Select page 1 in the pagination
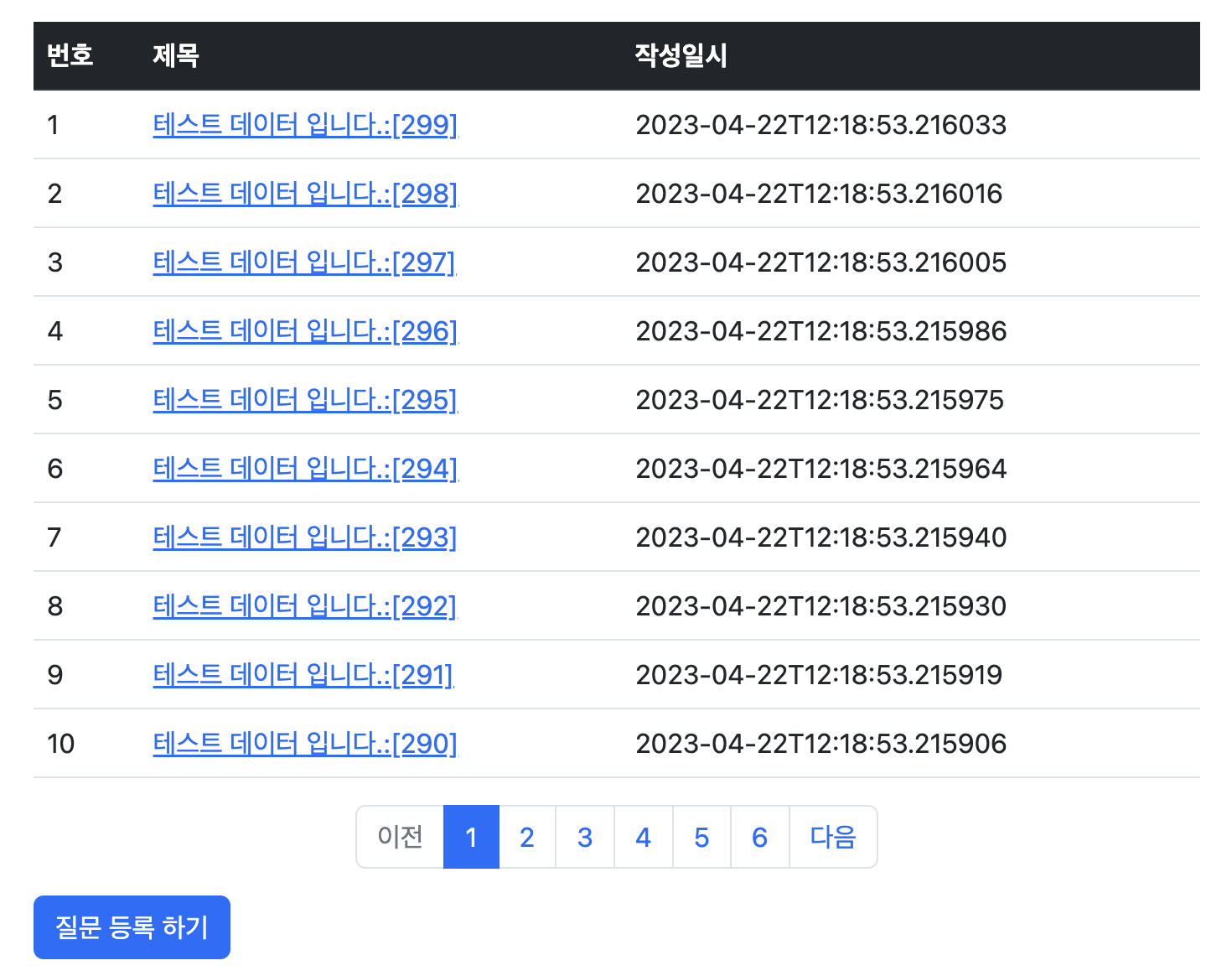 (471, 837)
